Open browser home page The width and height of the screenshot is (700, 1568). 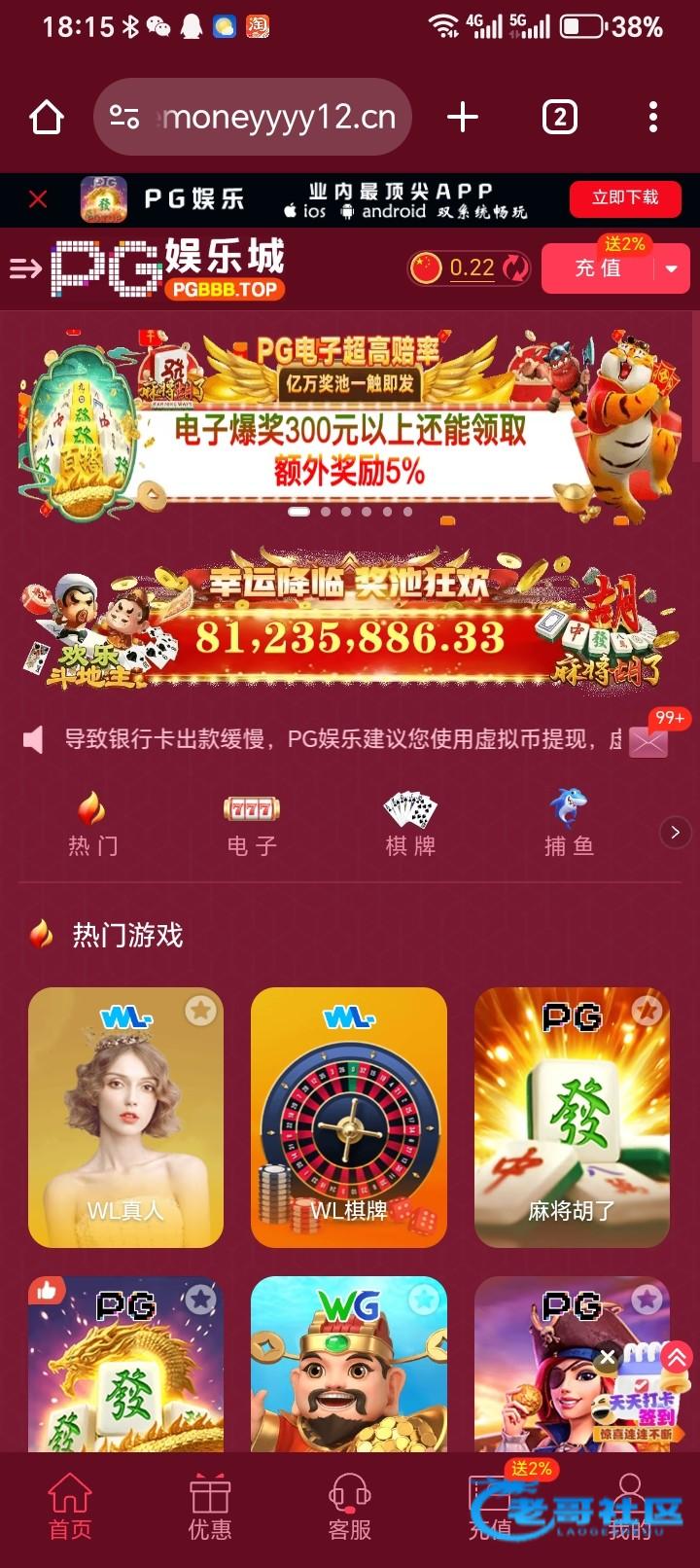click(47, 118)
